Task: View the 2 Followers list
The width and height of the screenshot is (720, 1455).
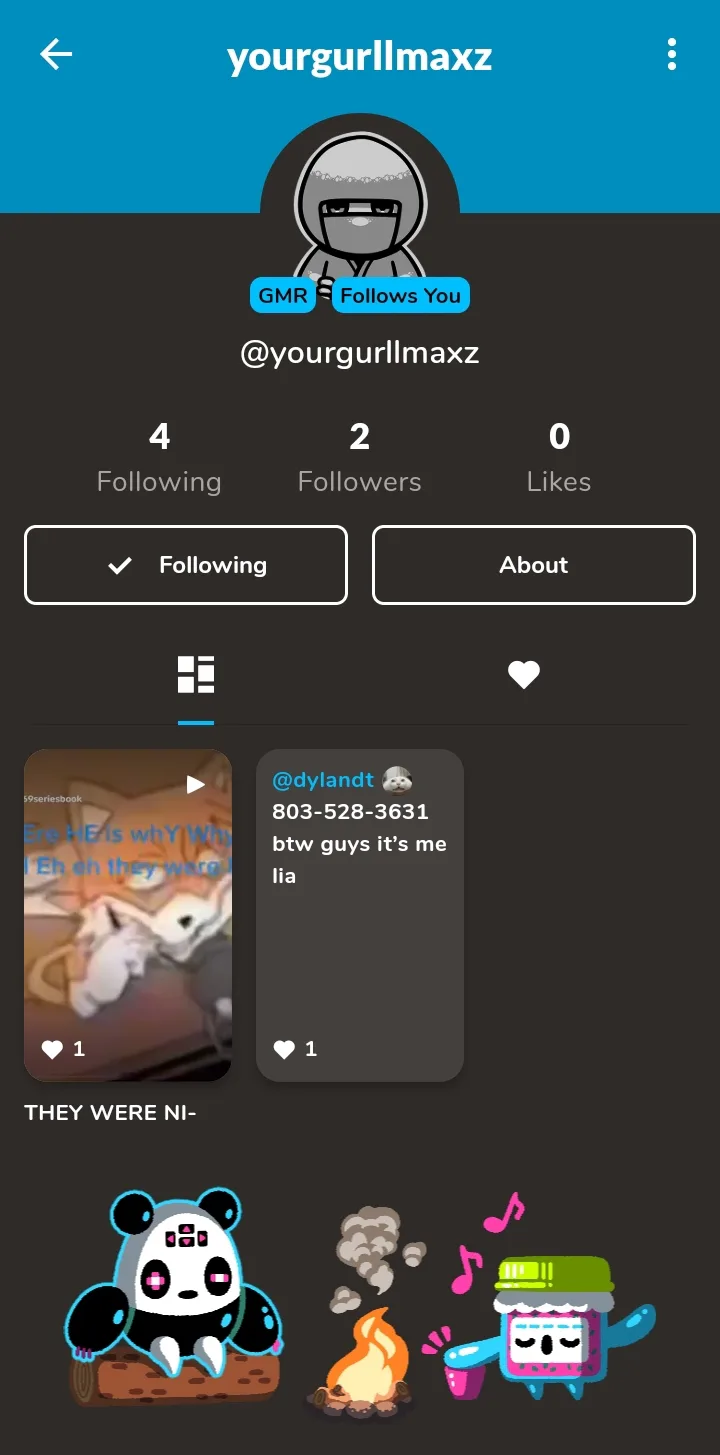Action: point(360,458)
